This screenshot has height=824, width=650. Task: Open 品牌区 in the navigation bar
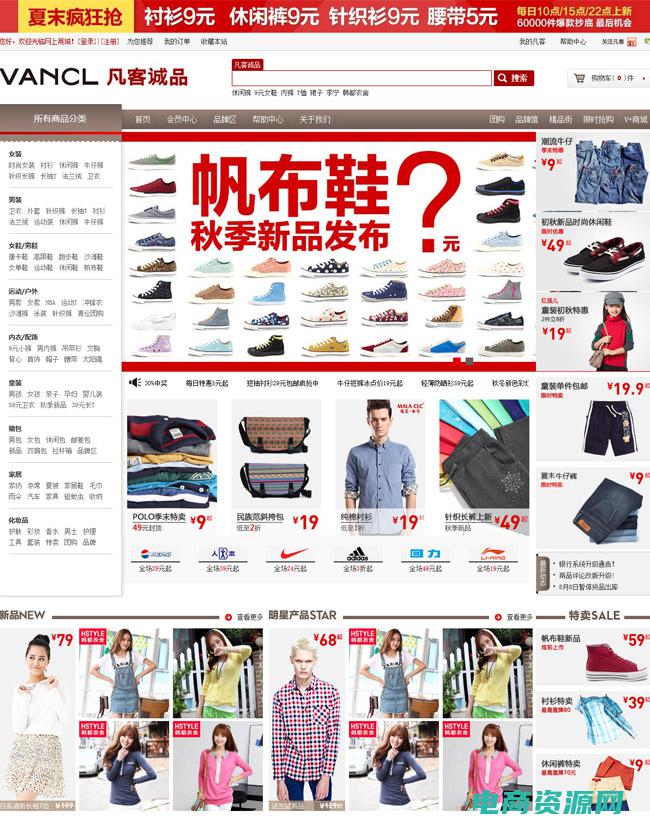[x=224, y=119]
